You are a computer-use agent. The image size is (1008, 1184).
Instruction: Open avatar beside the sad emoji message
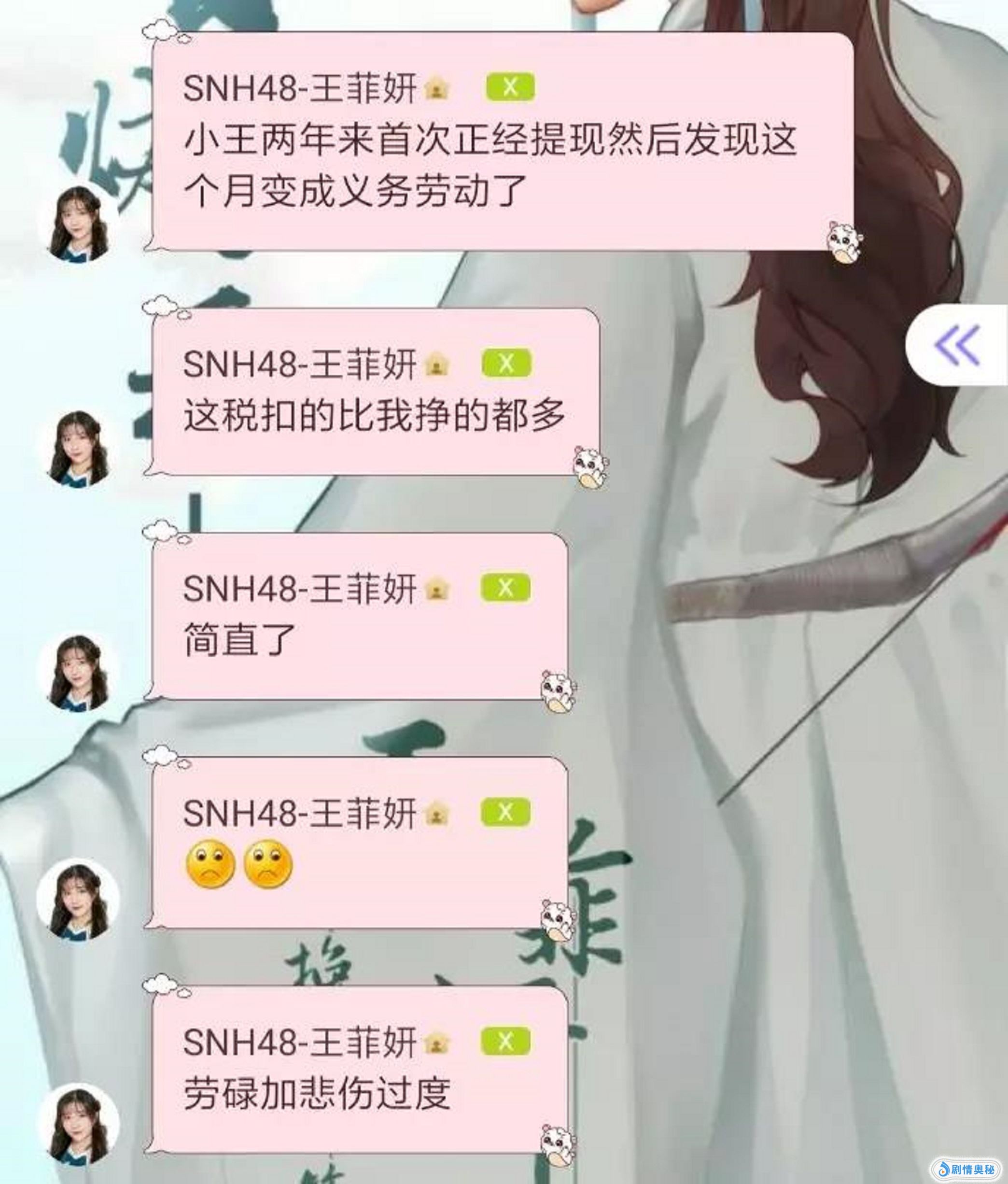tap(78, 899)
